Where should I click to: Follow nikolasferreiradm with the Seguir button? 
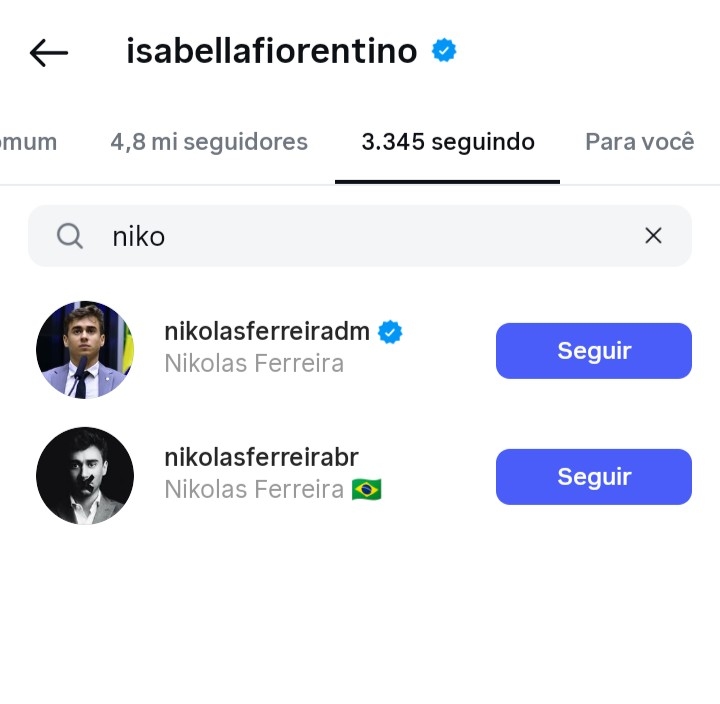click(593, 351)
